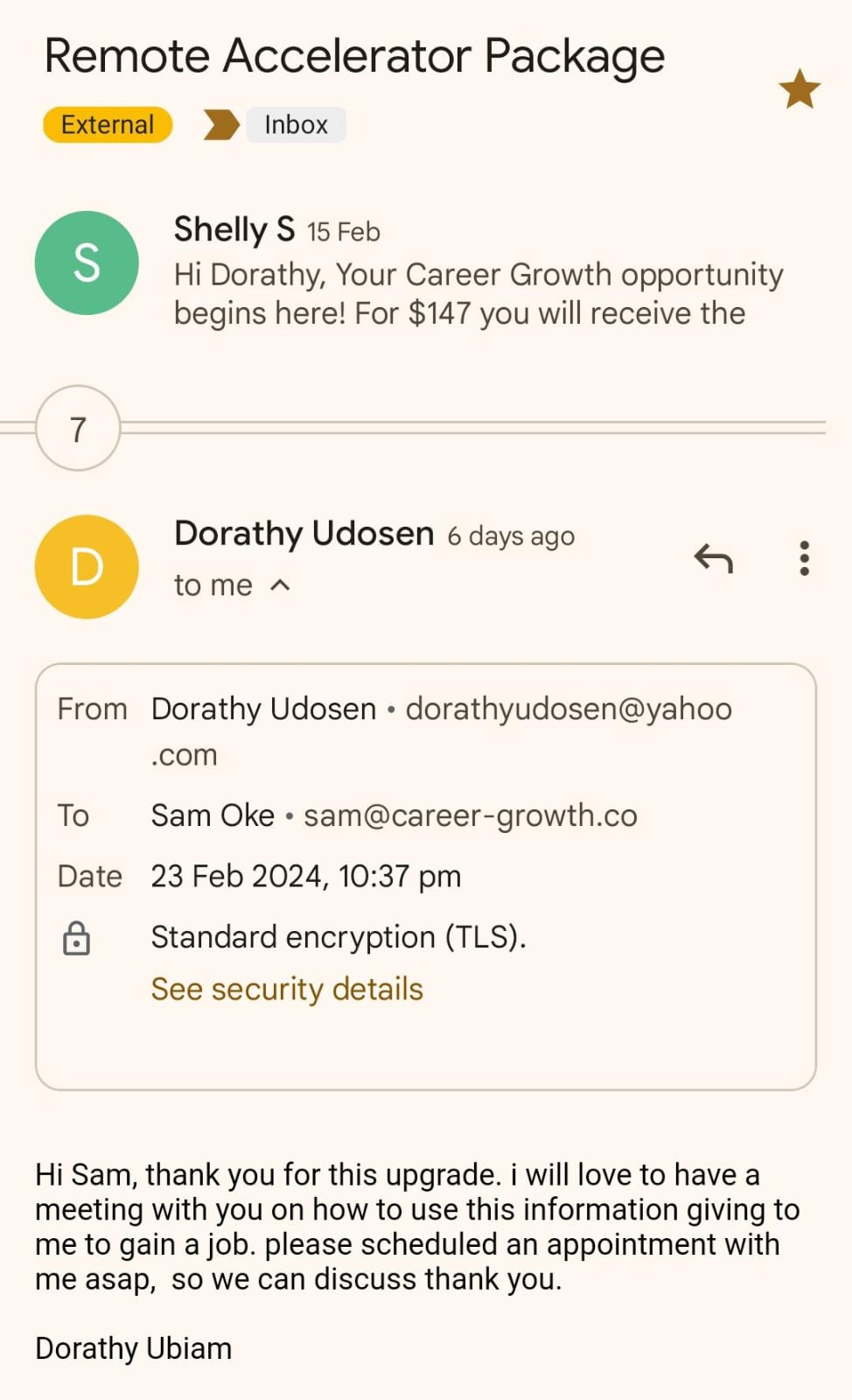
Task: Reply to Dorathy Udosen's message
Action: click(x=713, y=558)
